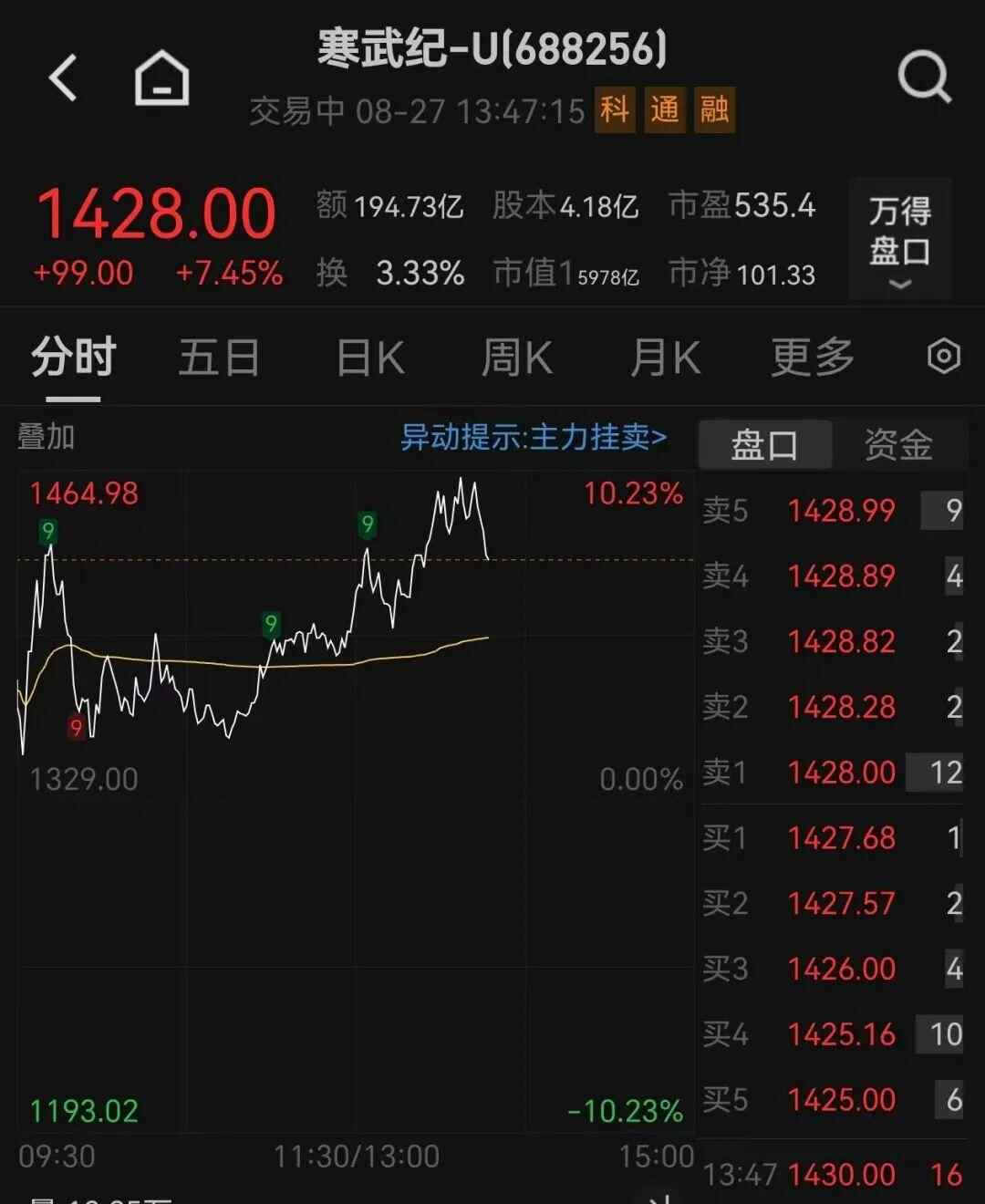The width and height of the screenshot is (985, 1204).
Task: Tap 叠加 to overlay a comparison
Action: pyautogui.click(x=47, y=437)
